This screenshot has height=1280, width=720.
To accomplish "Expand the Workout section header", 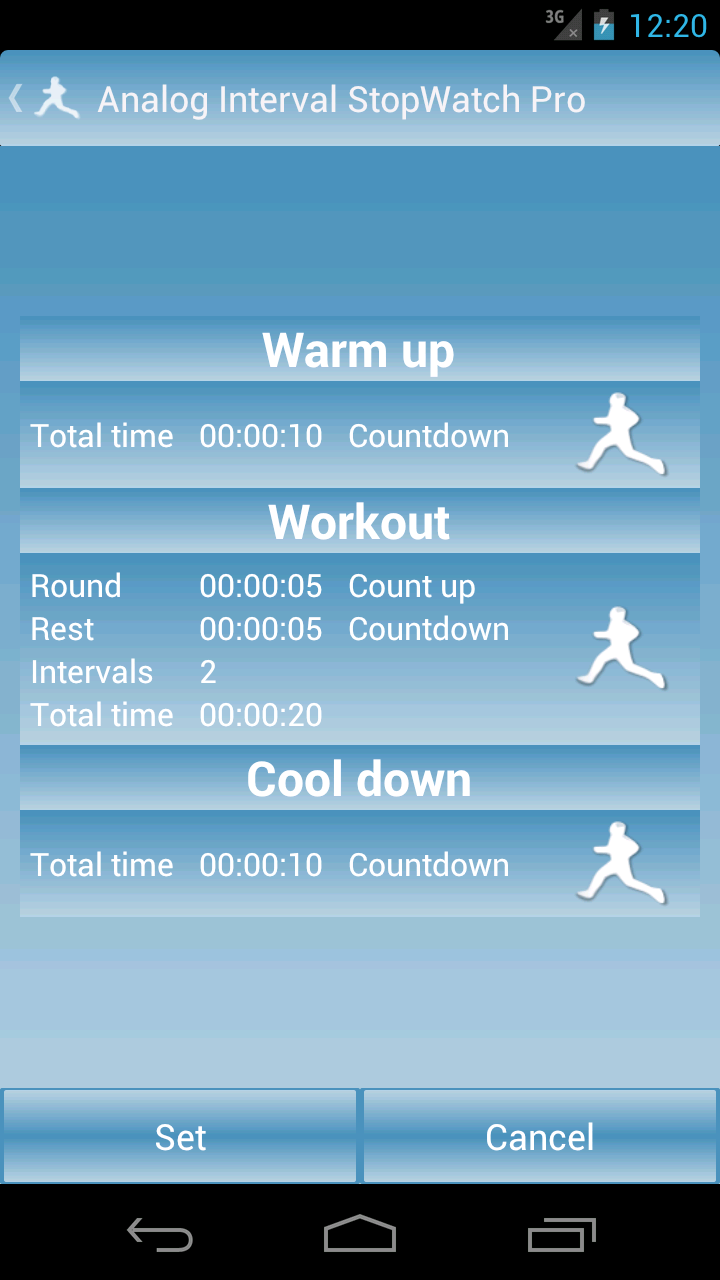I will [x=359, y=521].
